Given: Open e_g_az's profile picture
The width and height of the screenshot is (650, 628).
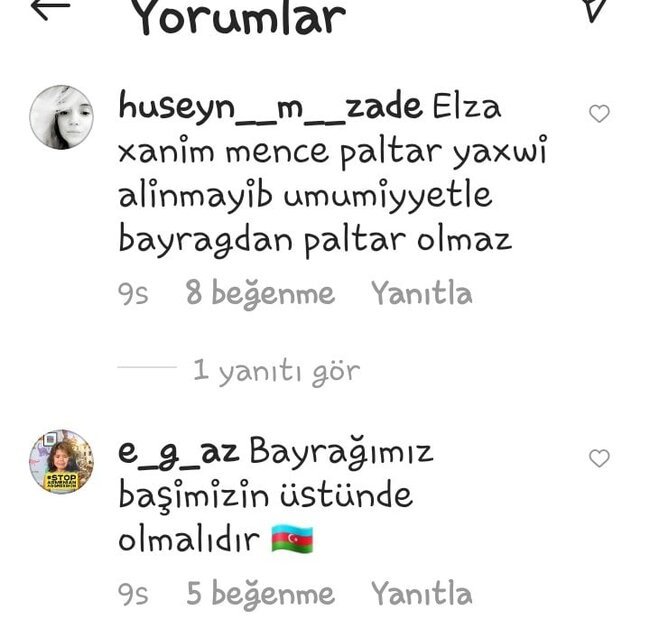Looking at the screenshot, I should point(61,462).
